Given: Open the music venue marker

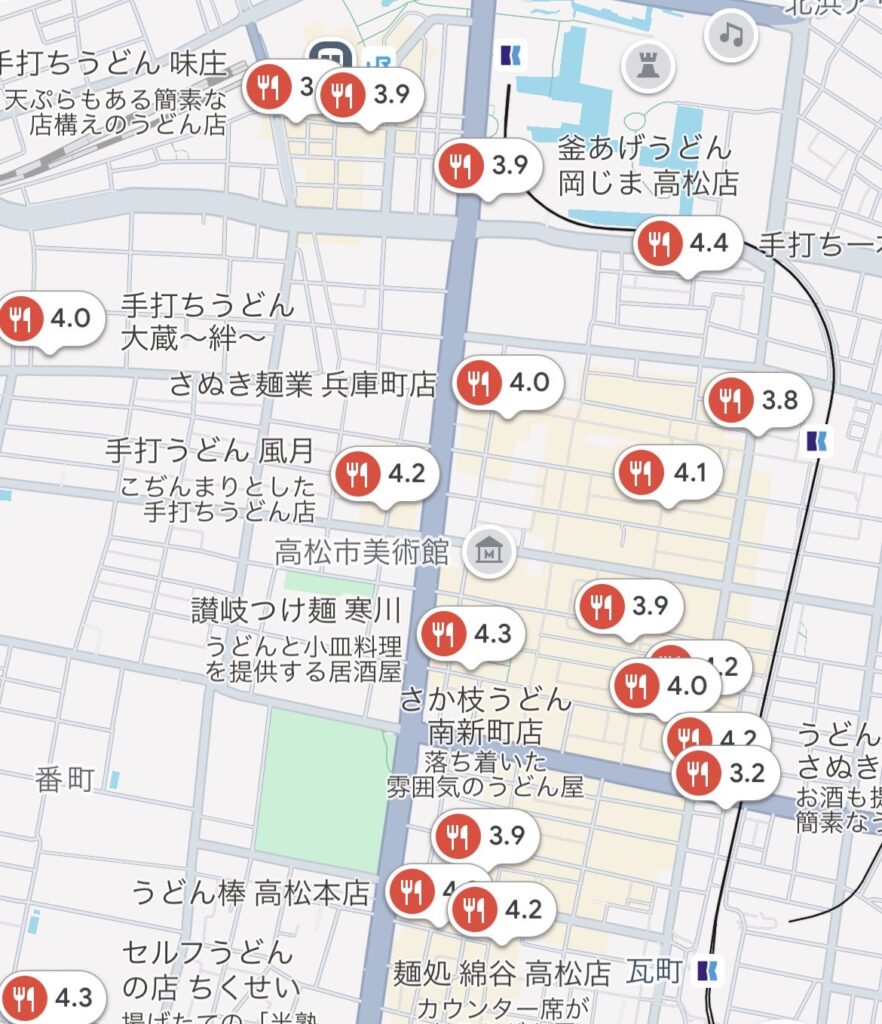Looking at the screenshot, I should click(732, 37).
